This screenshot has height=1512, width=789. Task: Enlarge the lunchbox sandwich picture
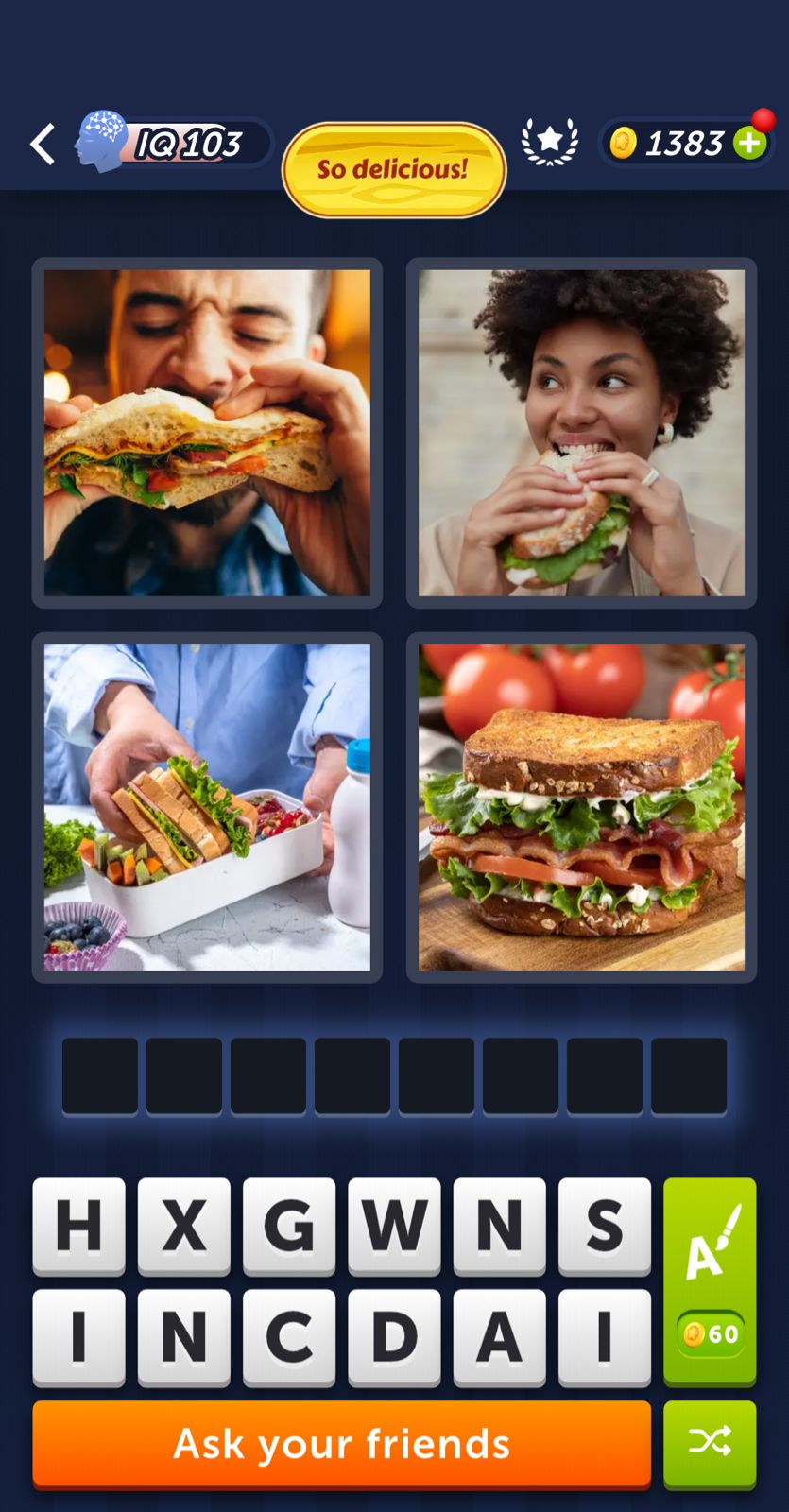tap(207, 807)
